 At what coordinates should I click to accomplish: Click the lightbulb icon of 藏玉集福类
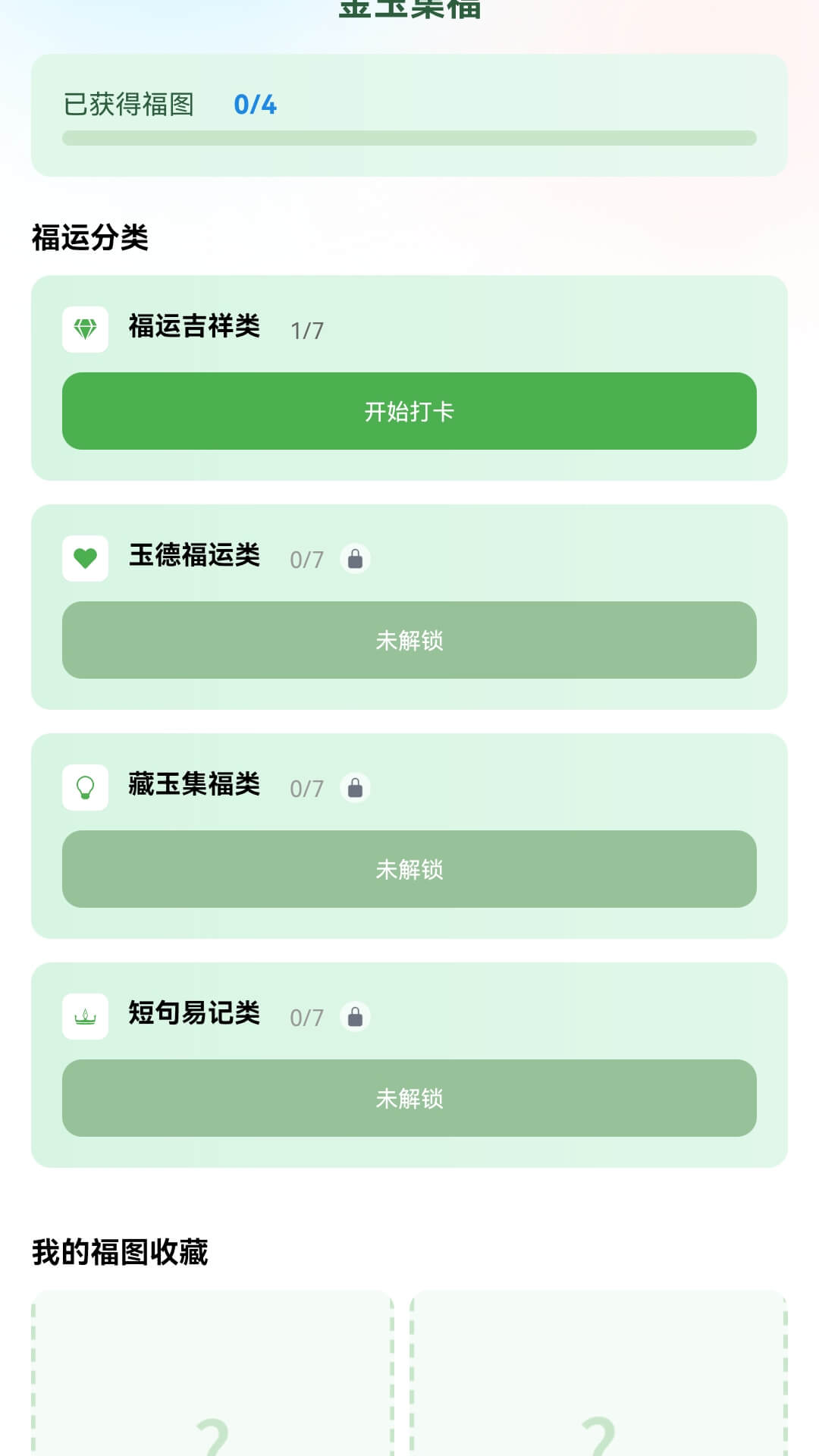[85, 787]
